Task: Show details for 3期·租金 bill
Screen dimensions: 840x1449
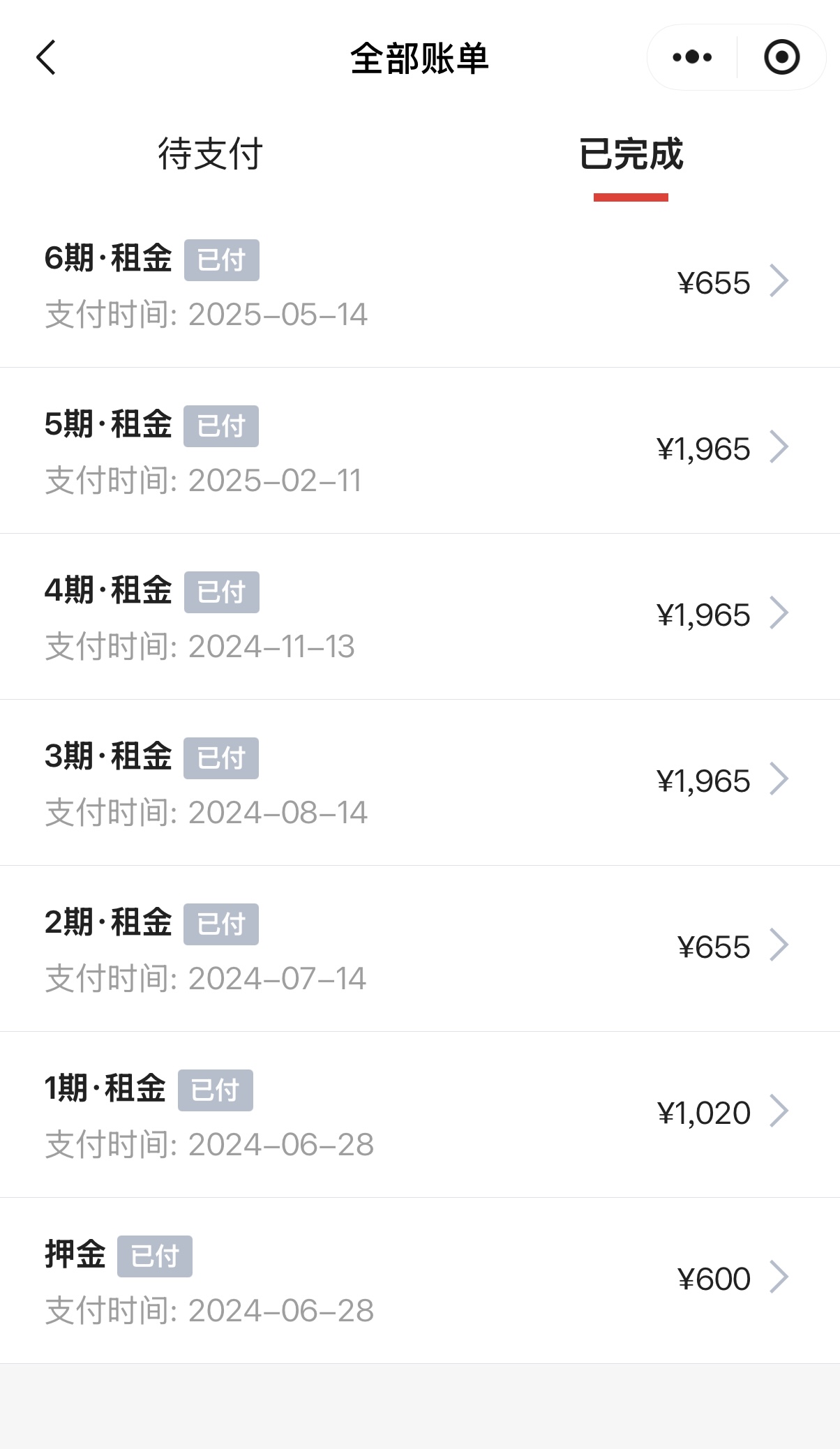Action: tap(419, 783)
